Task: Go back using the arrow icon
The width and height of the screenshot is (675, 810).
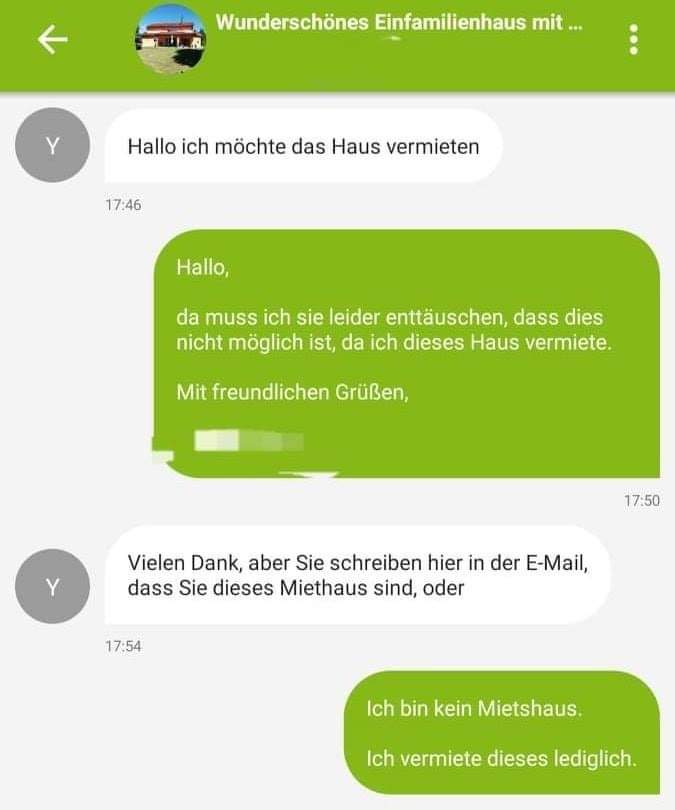Action: 52,39
